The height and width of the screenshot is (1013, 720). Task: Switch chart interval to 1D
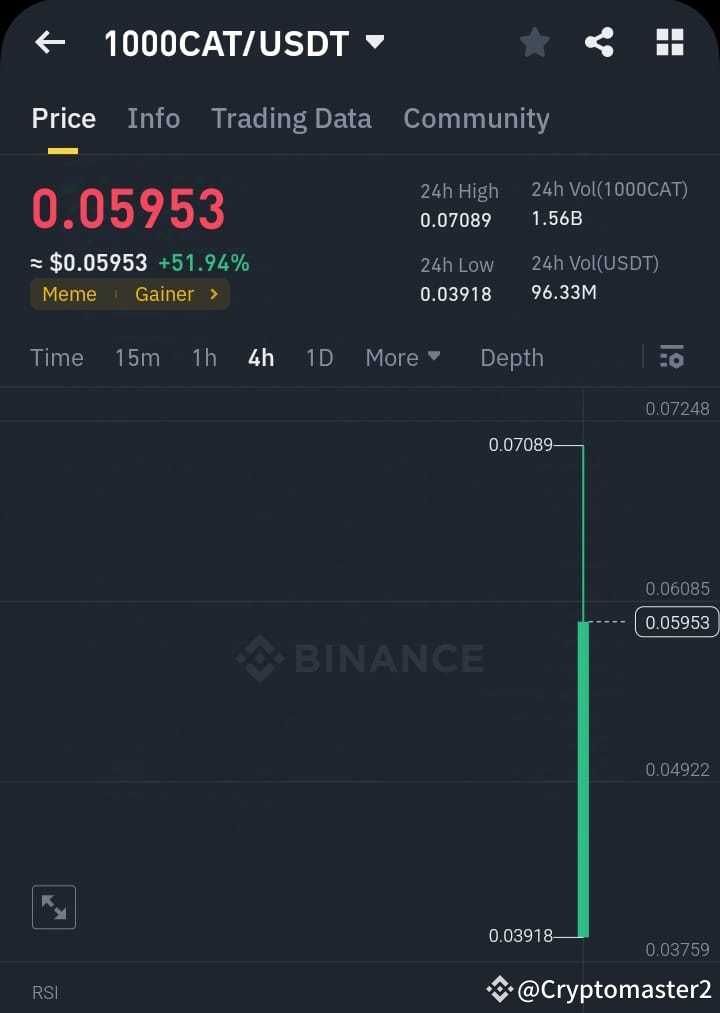(319, 357)
